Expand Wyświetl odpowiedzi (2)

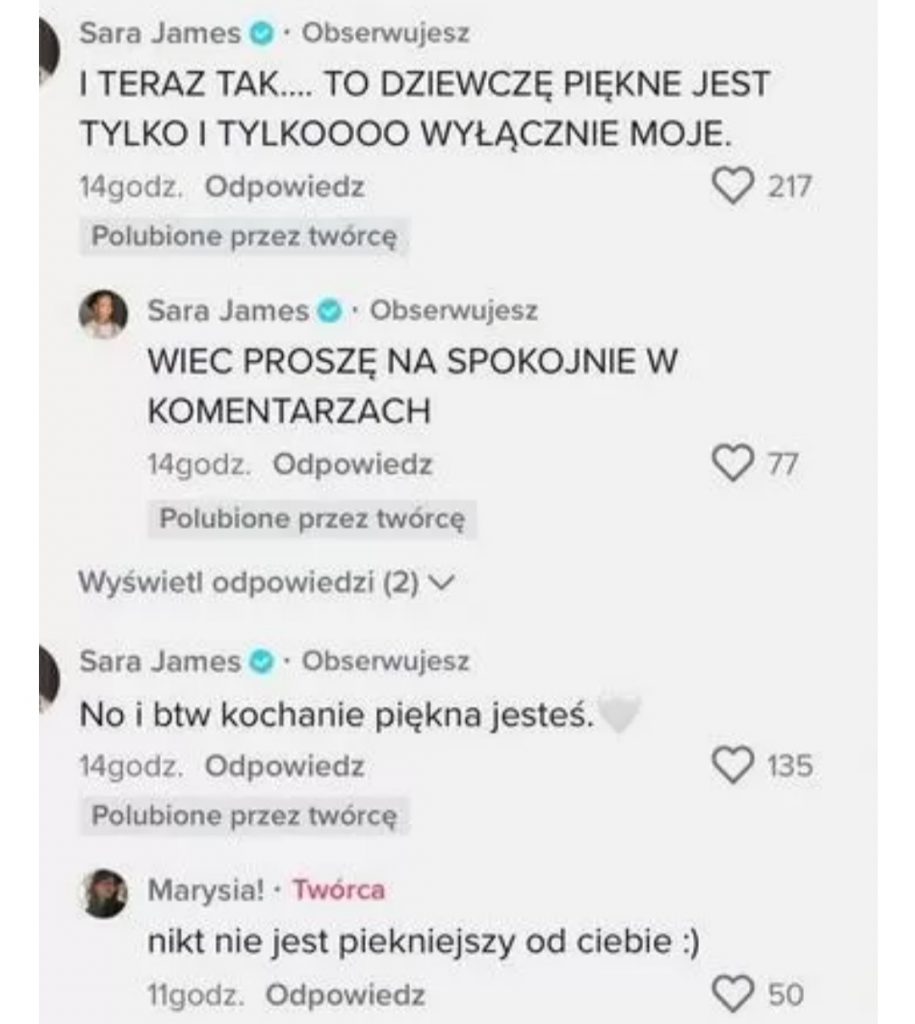[x=266, y=583]
